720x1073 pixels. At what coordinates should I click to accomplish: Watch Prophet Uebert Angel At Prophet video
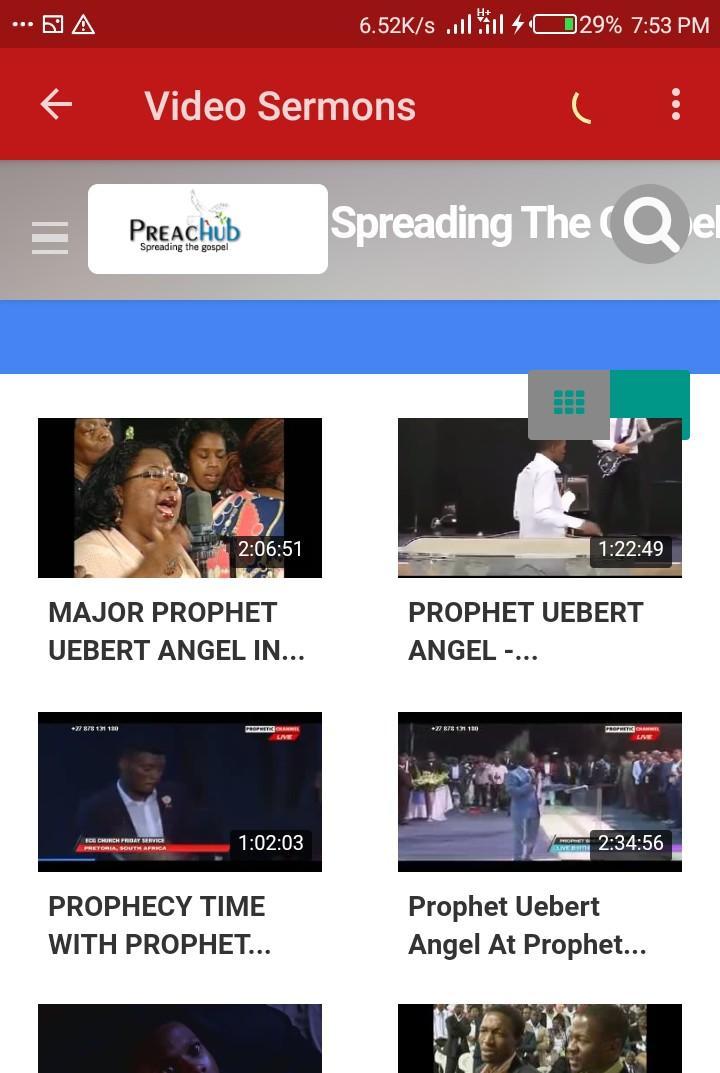point(540,792)
